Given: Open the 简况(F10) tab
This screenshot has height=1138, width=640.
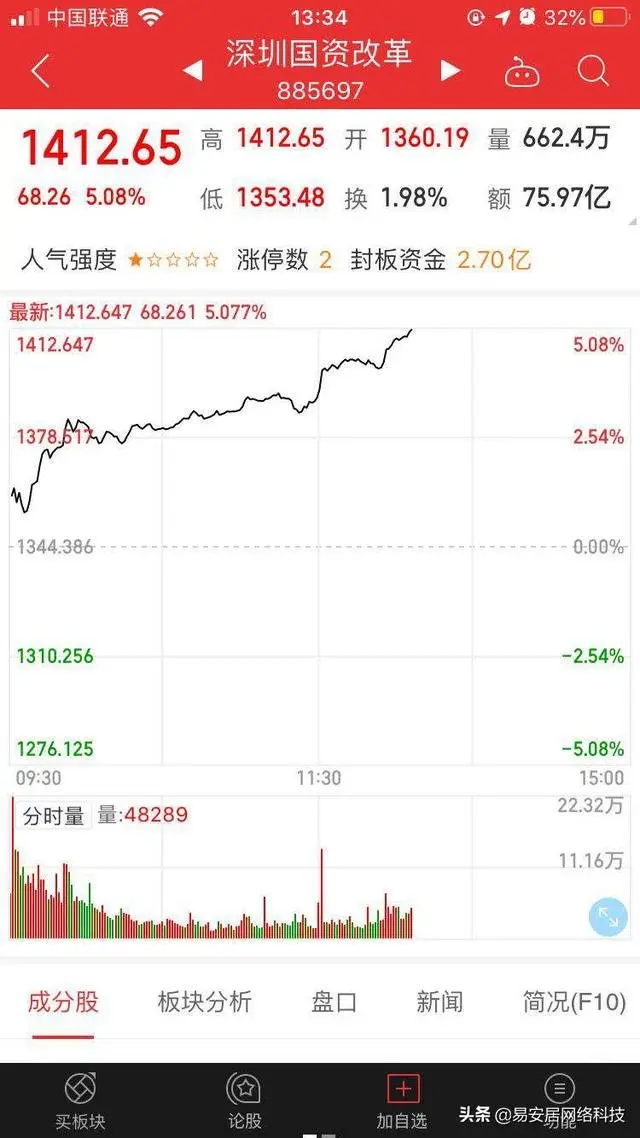Looking at the screenshot, I should point(574,1002).
